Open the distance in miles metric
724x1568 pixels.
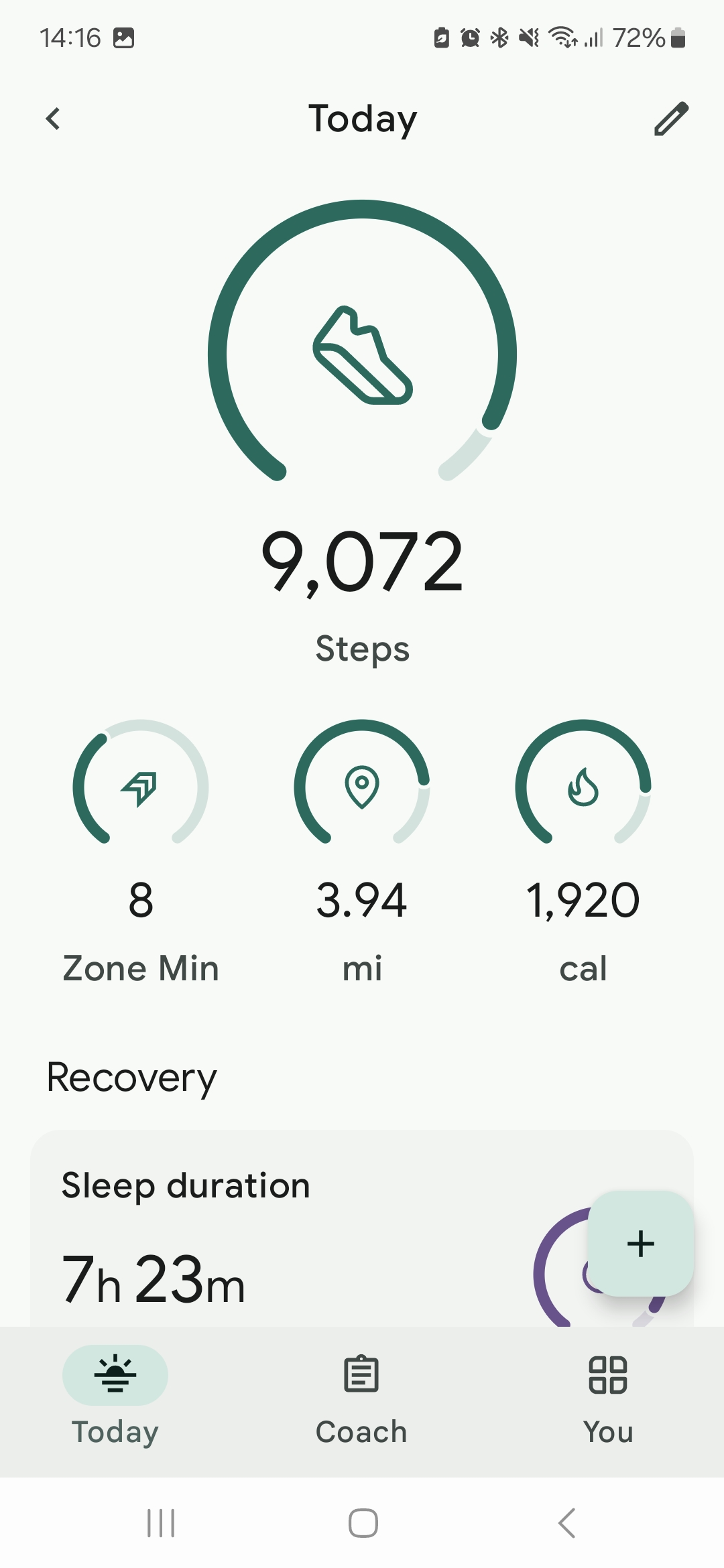pos(362,852)
